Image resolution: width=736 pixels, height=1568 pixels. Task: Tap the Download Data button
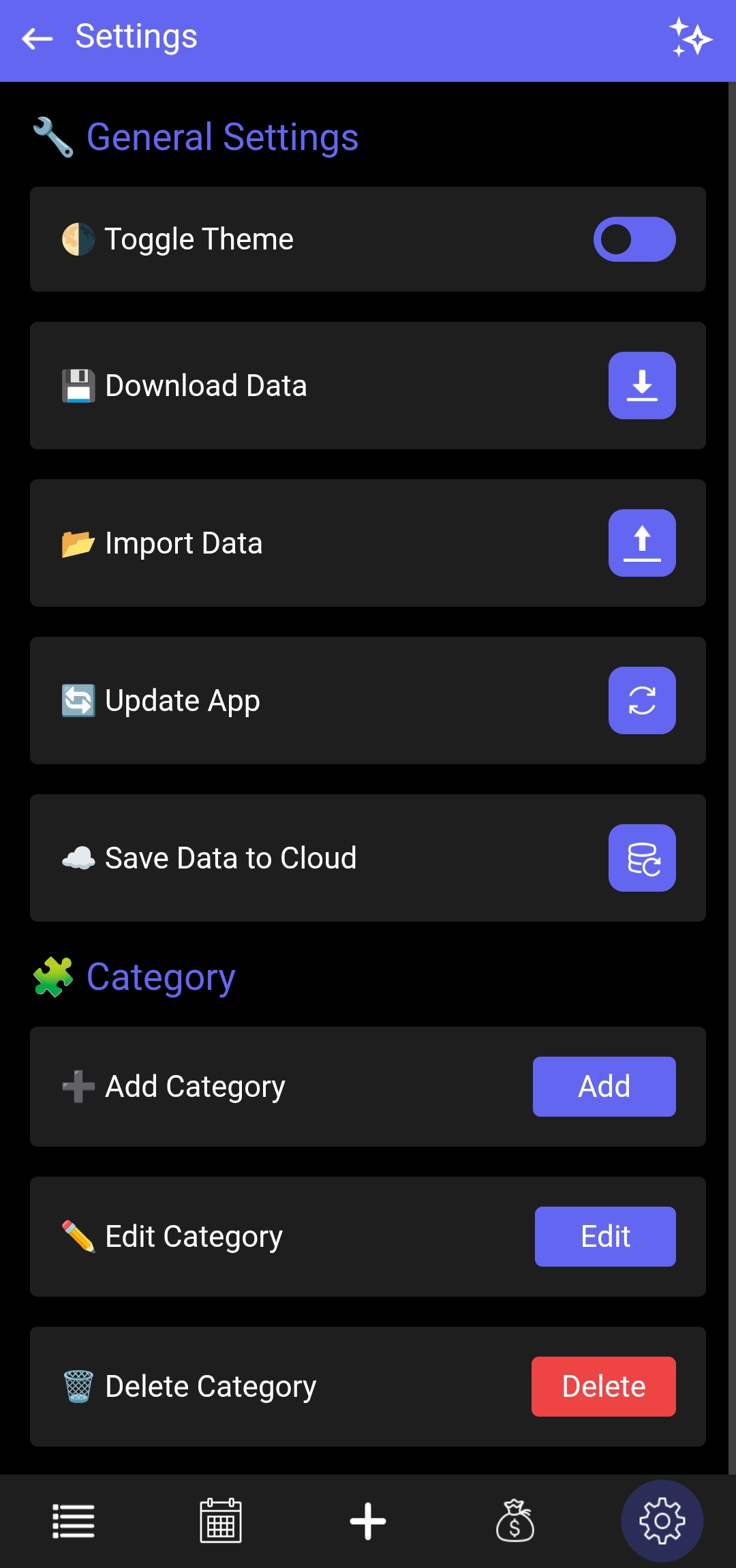pos(641,385)
